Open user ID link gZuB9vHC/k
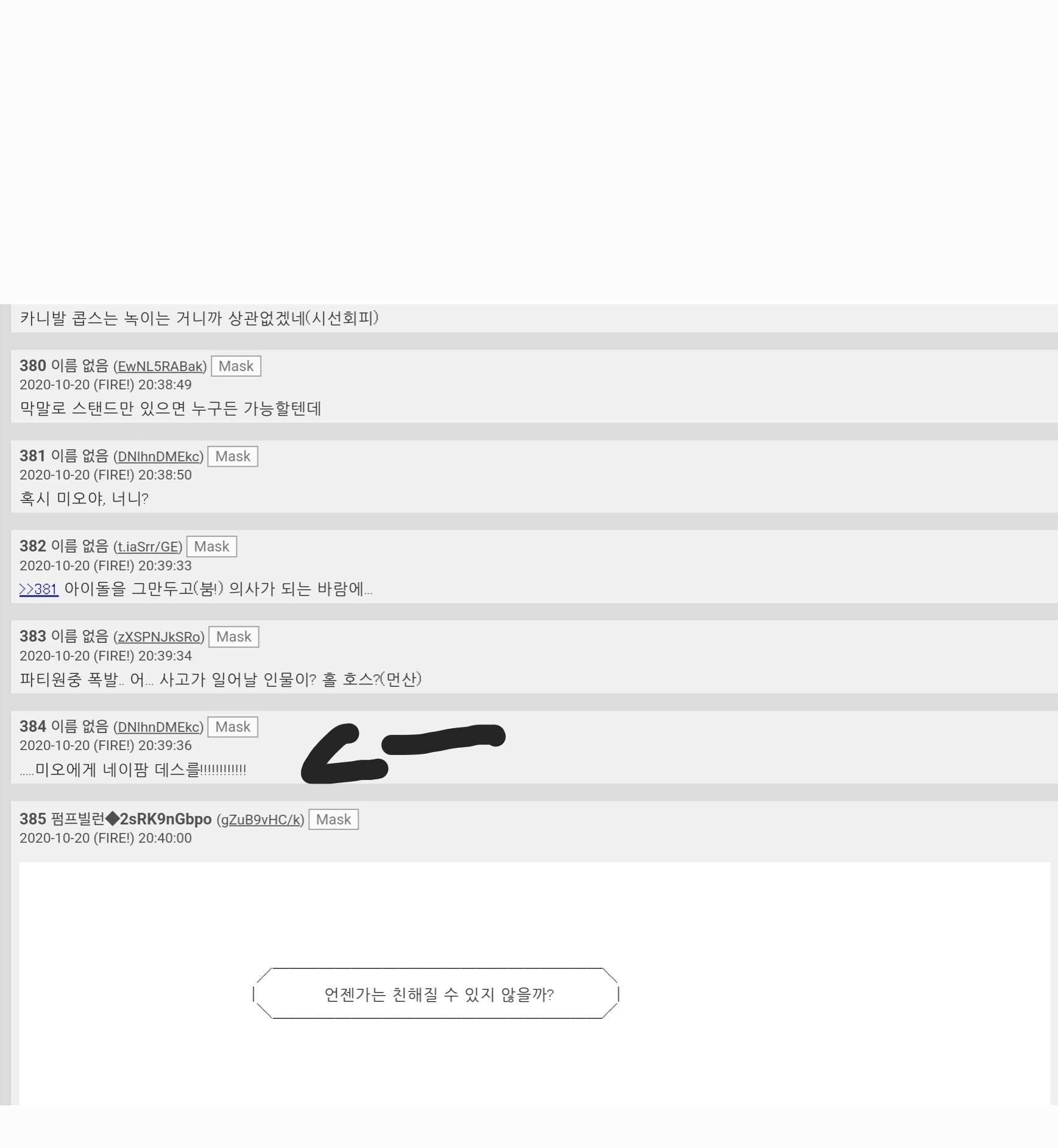1058x1148 pixels. coord(261,820)
